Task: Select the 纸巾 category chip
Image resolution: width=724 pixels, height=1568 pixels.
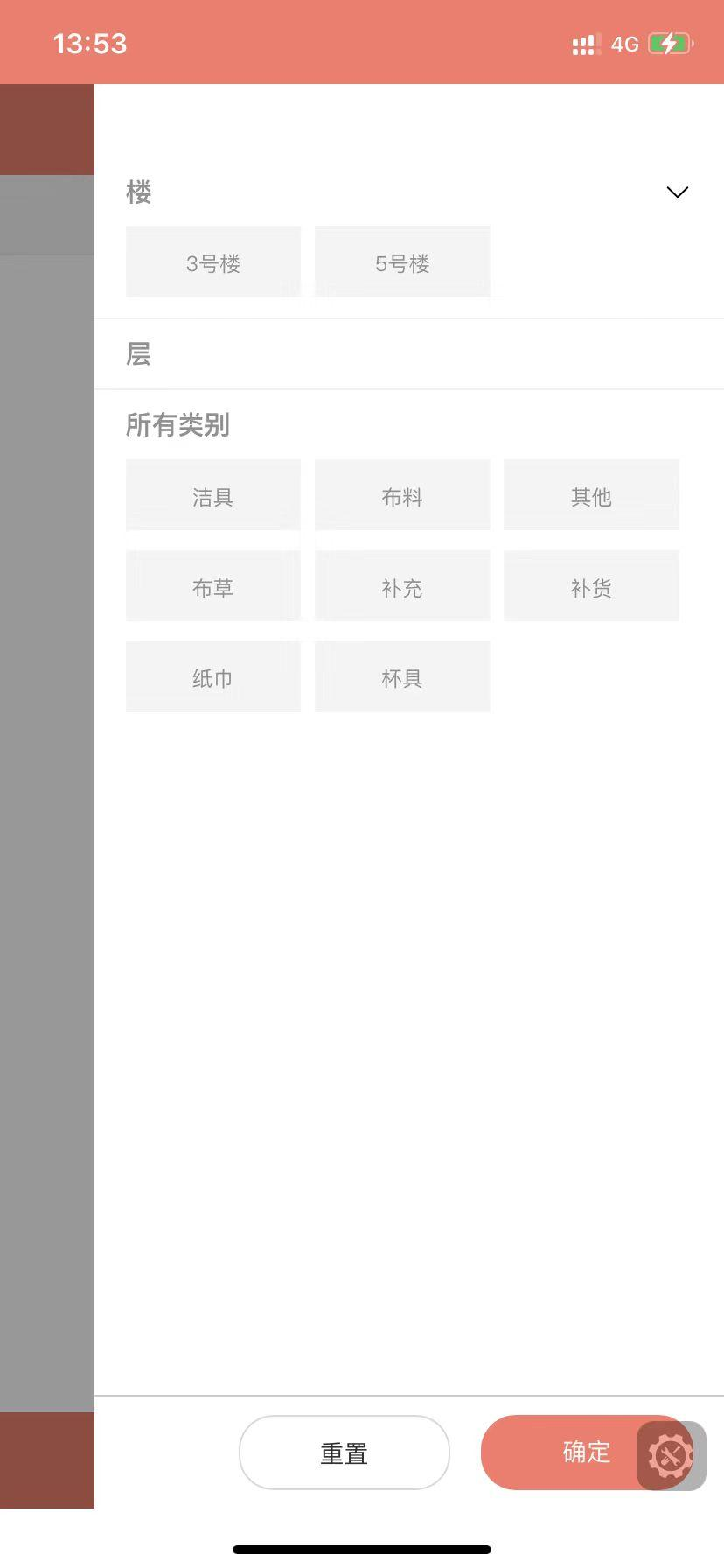Action: (213, 676)
